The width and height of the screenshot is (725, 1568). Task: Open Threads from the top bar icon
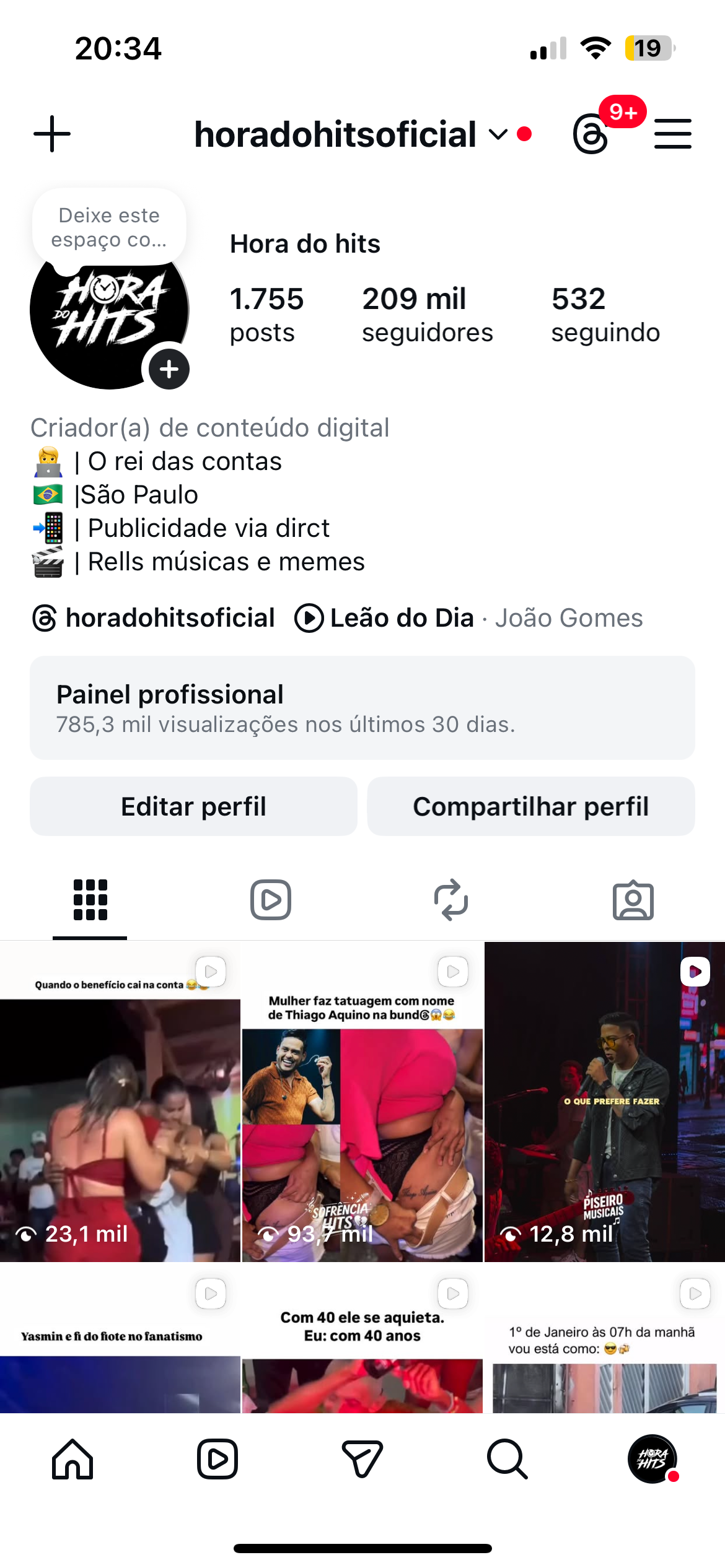(591, 134)
